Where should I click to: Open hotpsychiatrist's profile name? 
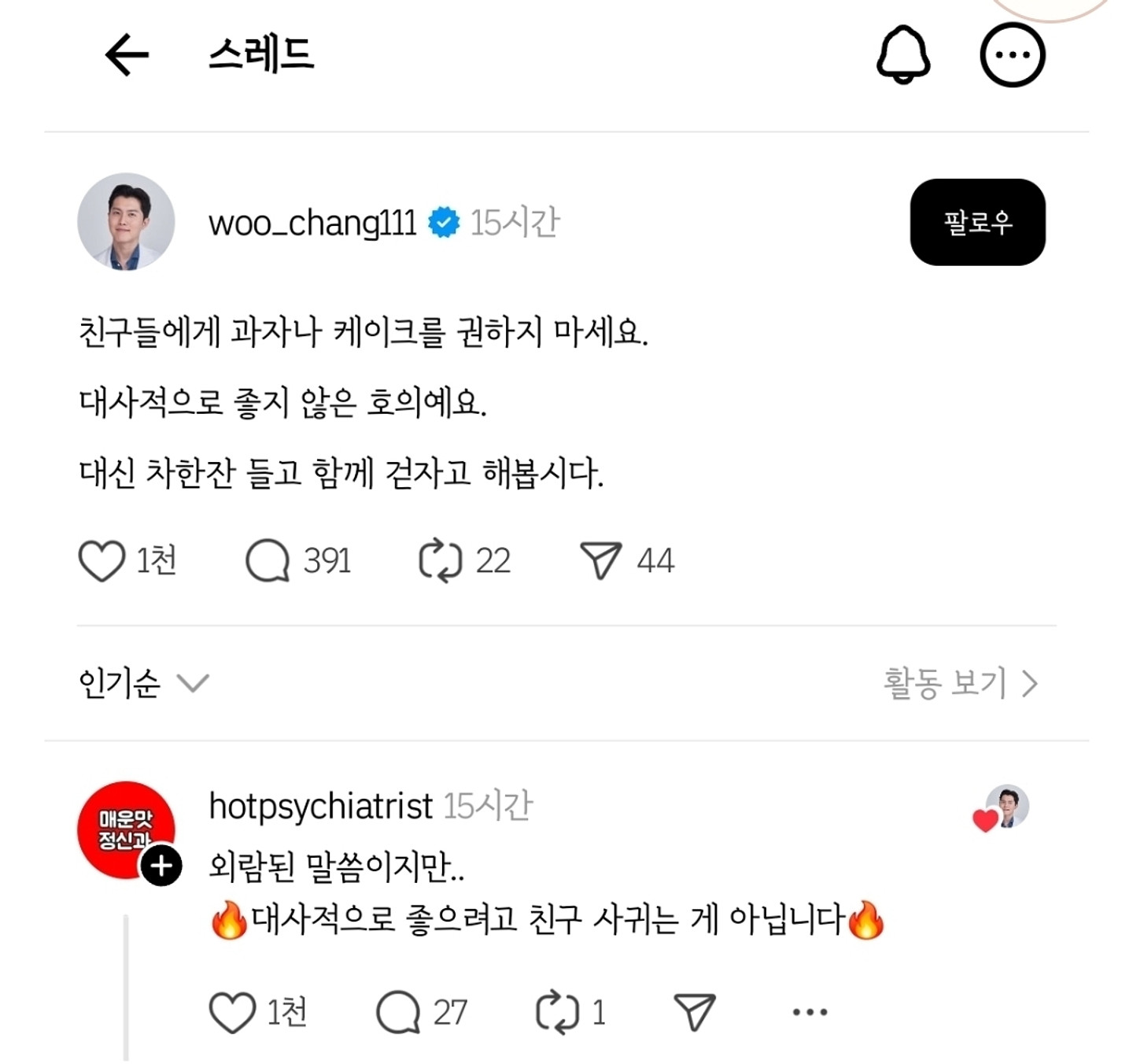[x=320, y=806]
